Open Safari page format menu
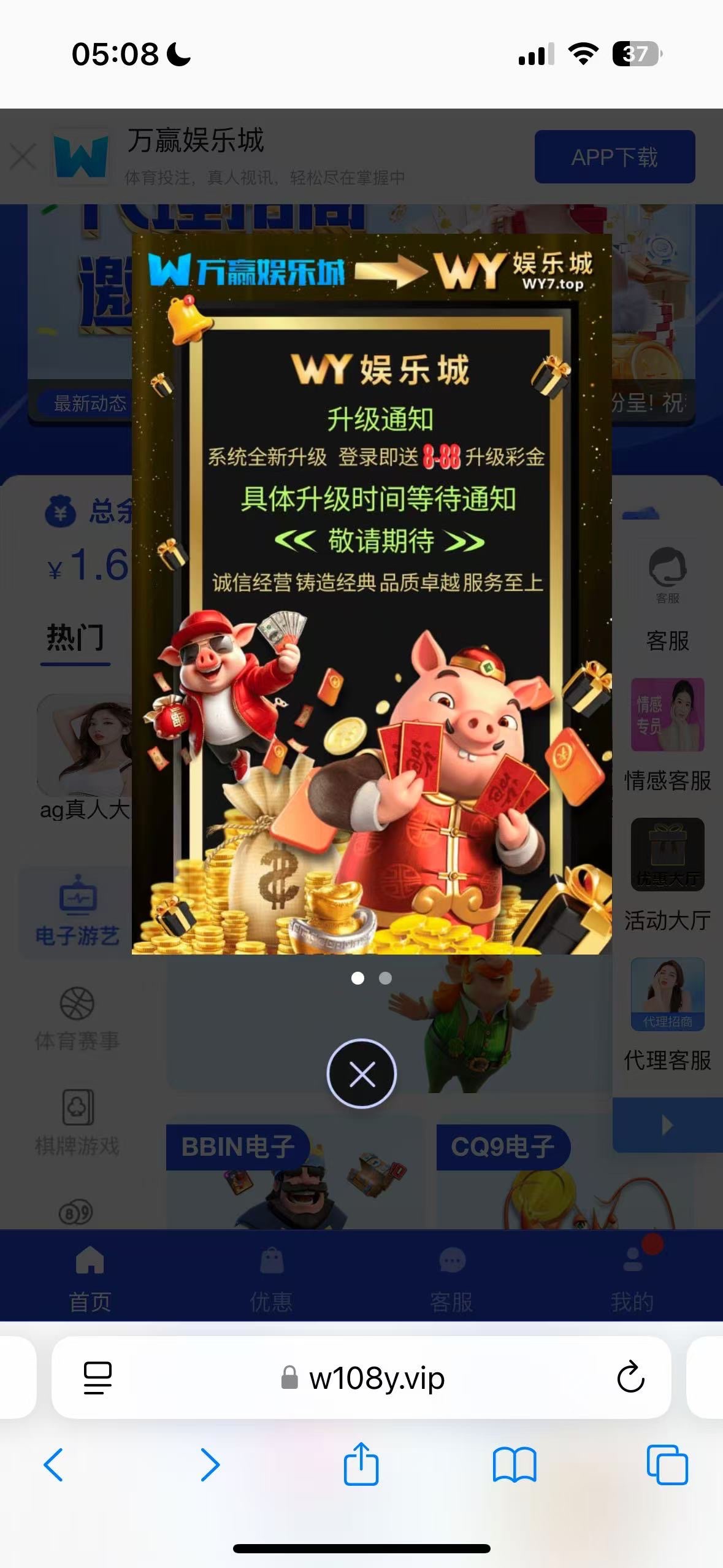This screenshot has width=723, height=1568. (98, 1378)
